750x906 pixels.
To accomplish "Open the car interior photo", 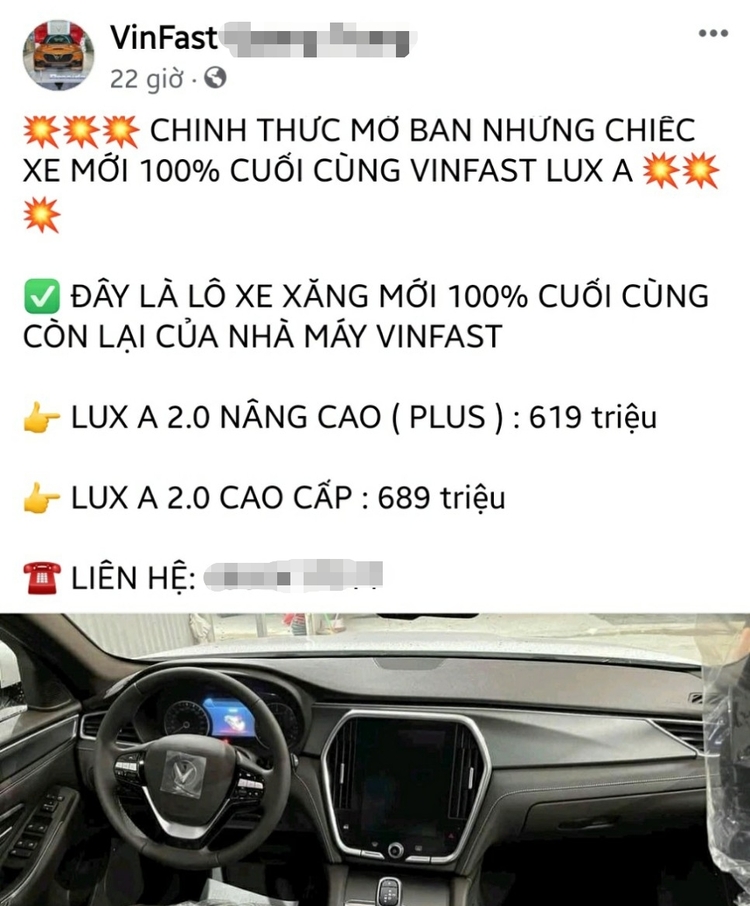I will 375,760.
